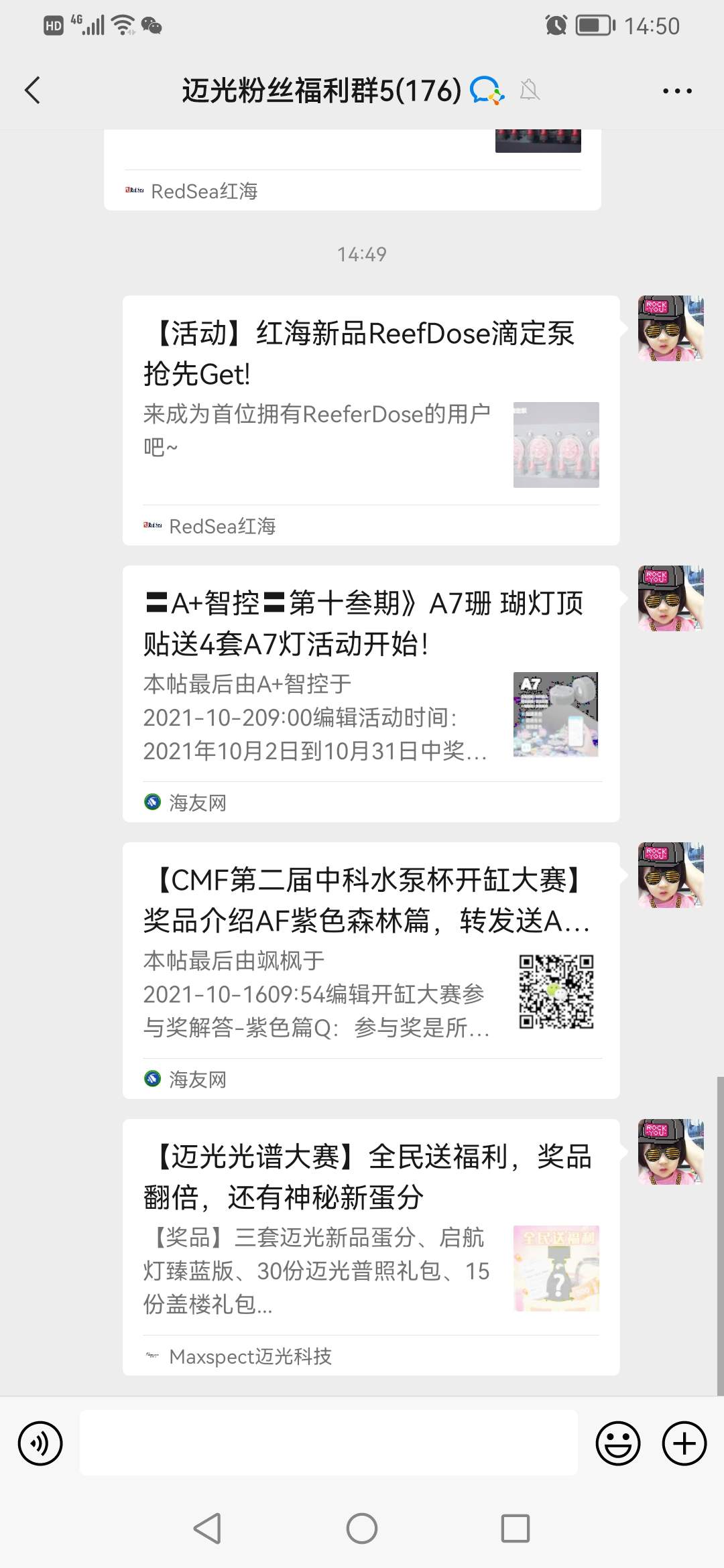Open the emoji sticker panel

(x=617, y=1443)
